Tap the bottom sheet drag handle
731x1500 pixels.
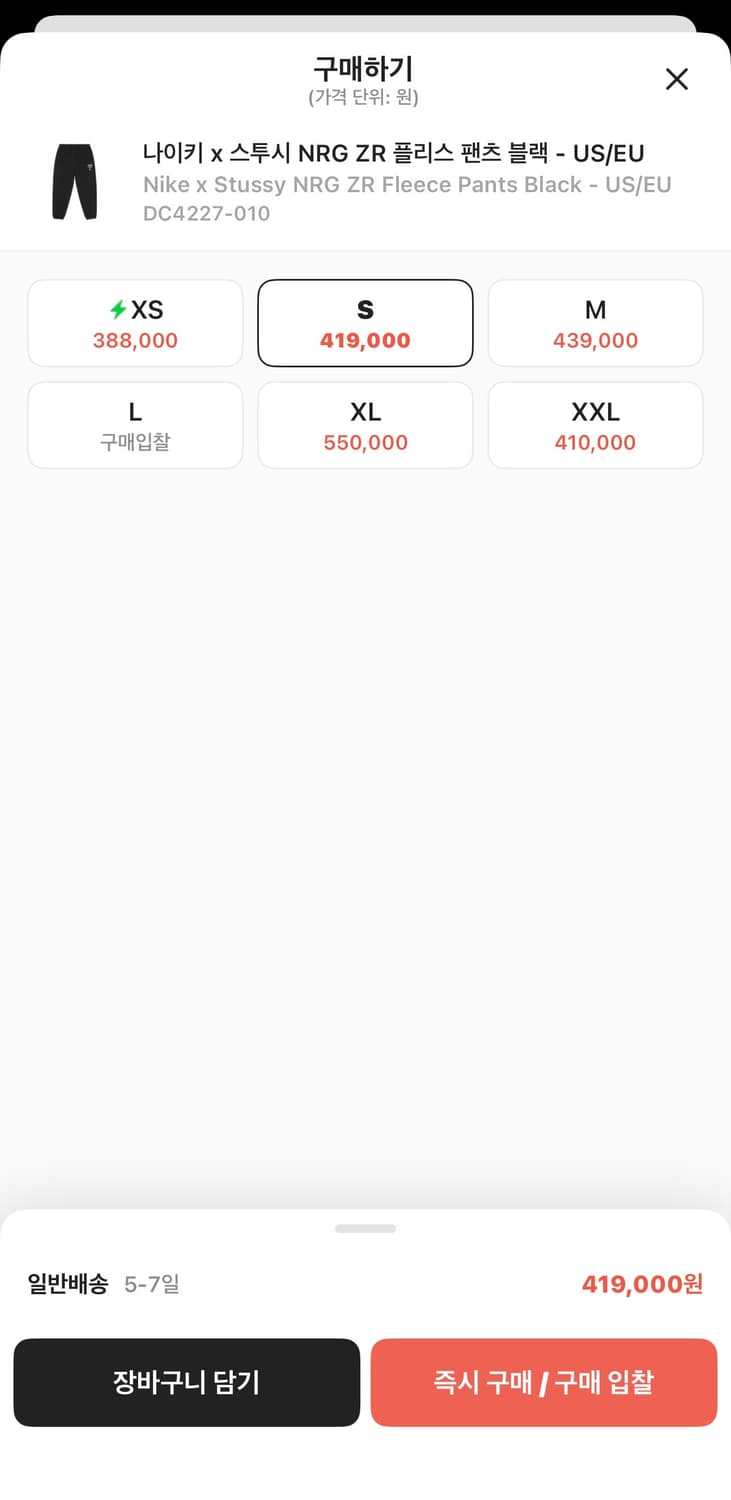click(365, 1228)
